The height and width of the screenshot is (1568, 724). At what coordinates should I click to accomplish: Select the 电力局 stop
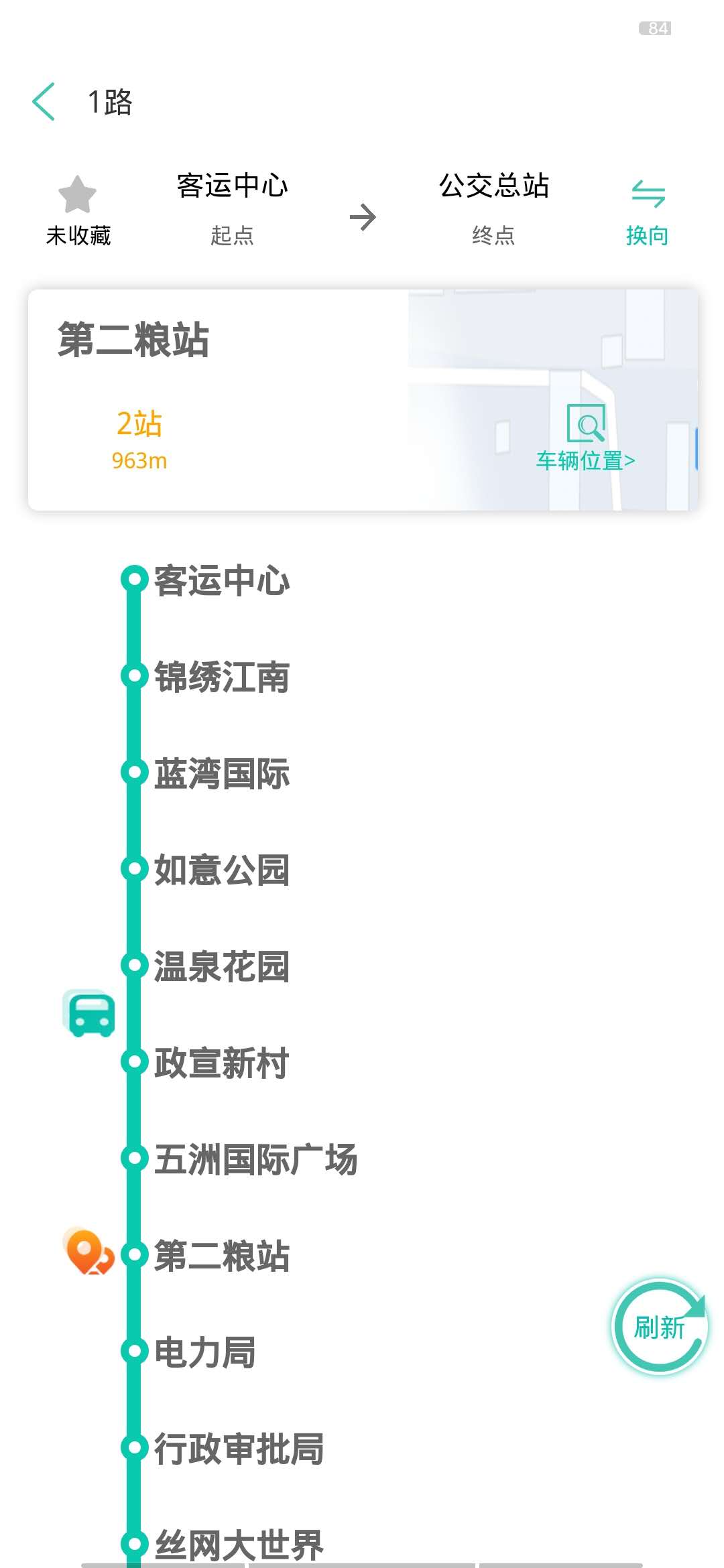click(204, 1352)
